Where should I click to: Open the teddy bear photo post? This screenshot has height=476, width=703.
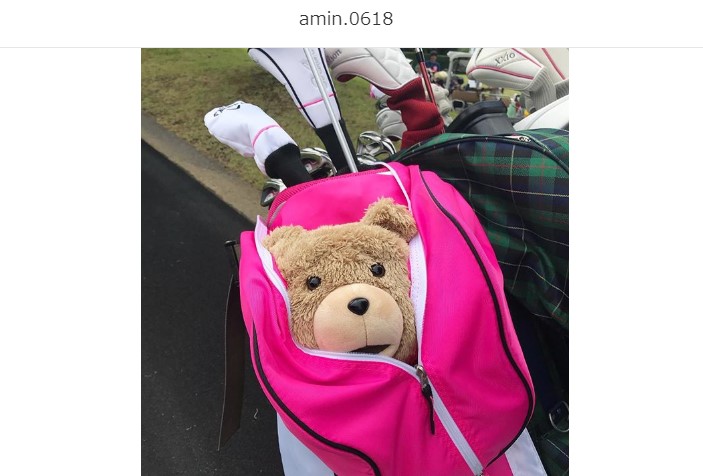354,262
